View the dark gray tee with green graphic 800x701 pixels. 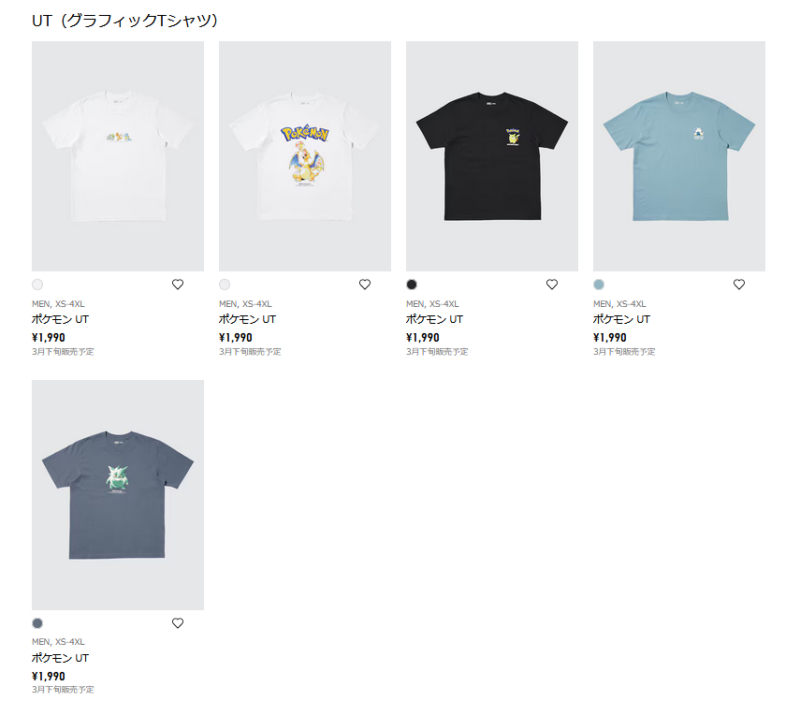(x=118, y=495)
